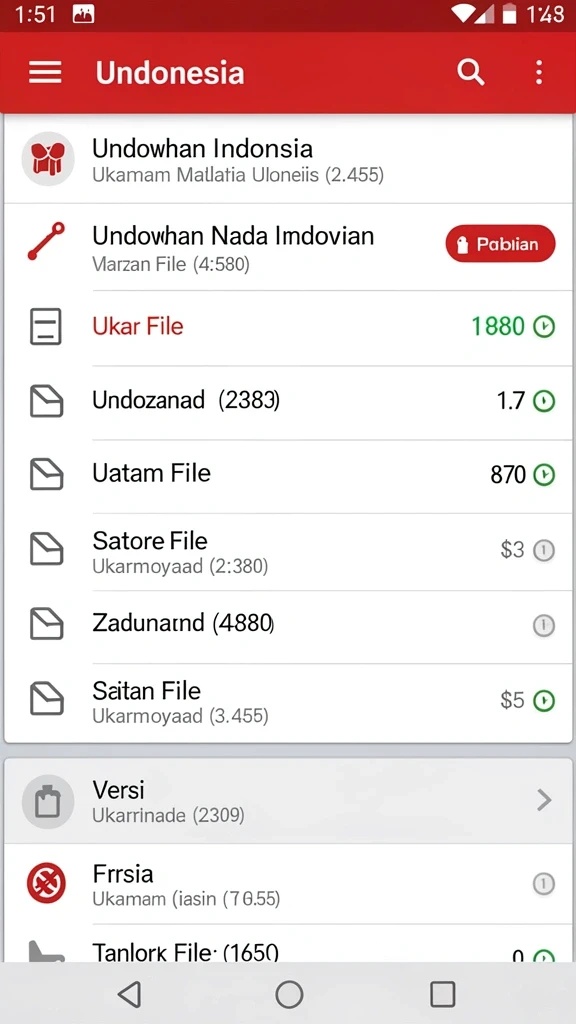Open the Frrsia row
Image resolution: width=576 pixels, height=1024 pixels.
(x=288, y=884)
